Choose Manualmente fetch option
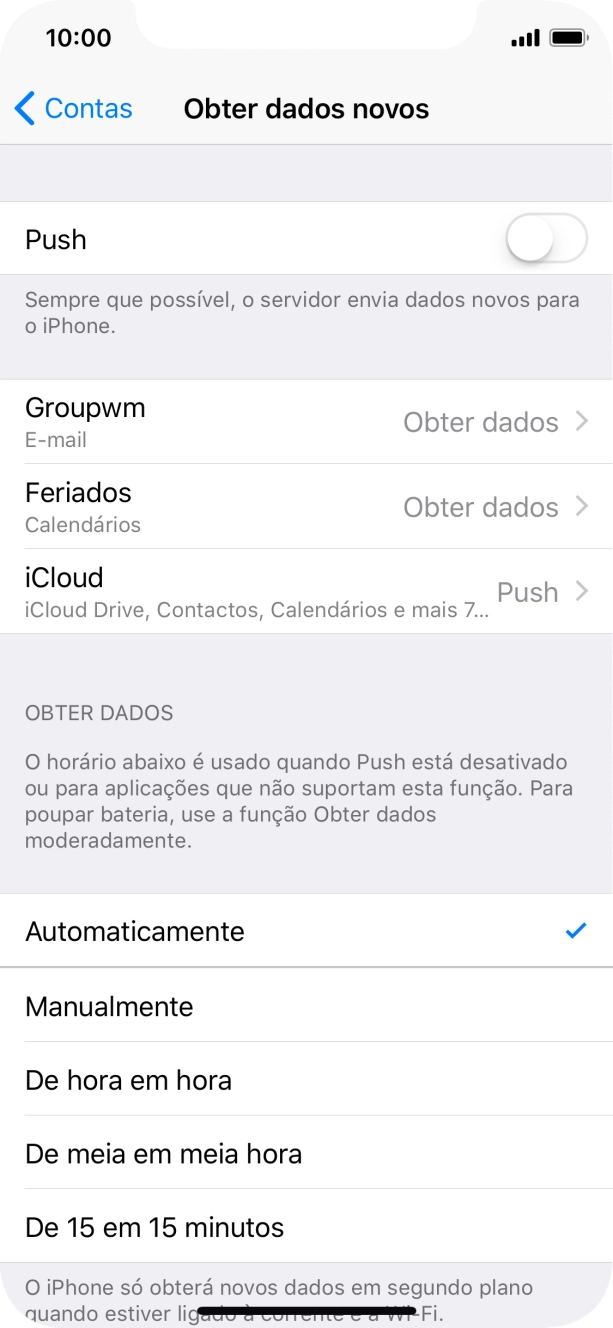This screenshot has width=613, height=1328. pyautogui.click(x=306, y=1006)
